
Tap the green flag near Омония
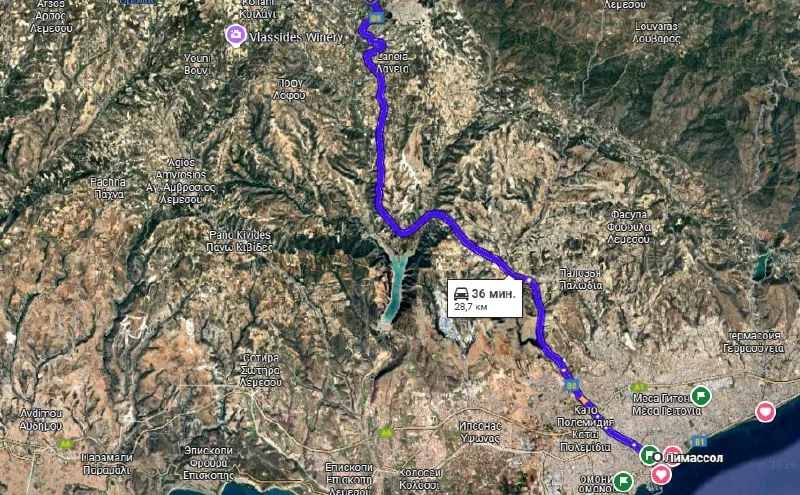[624, 481]
